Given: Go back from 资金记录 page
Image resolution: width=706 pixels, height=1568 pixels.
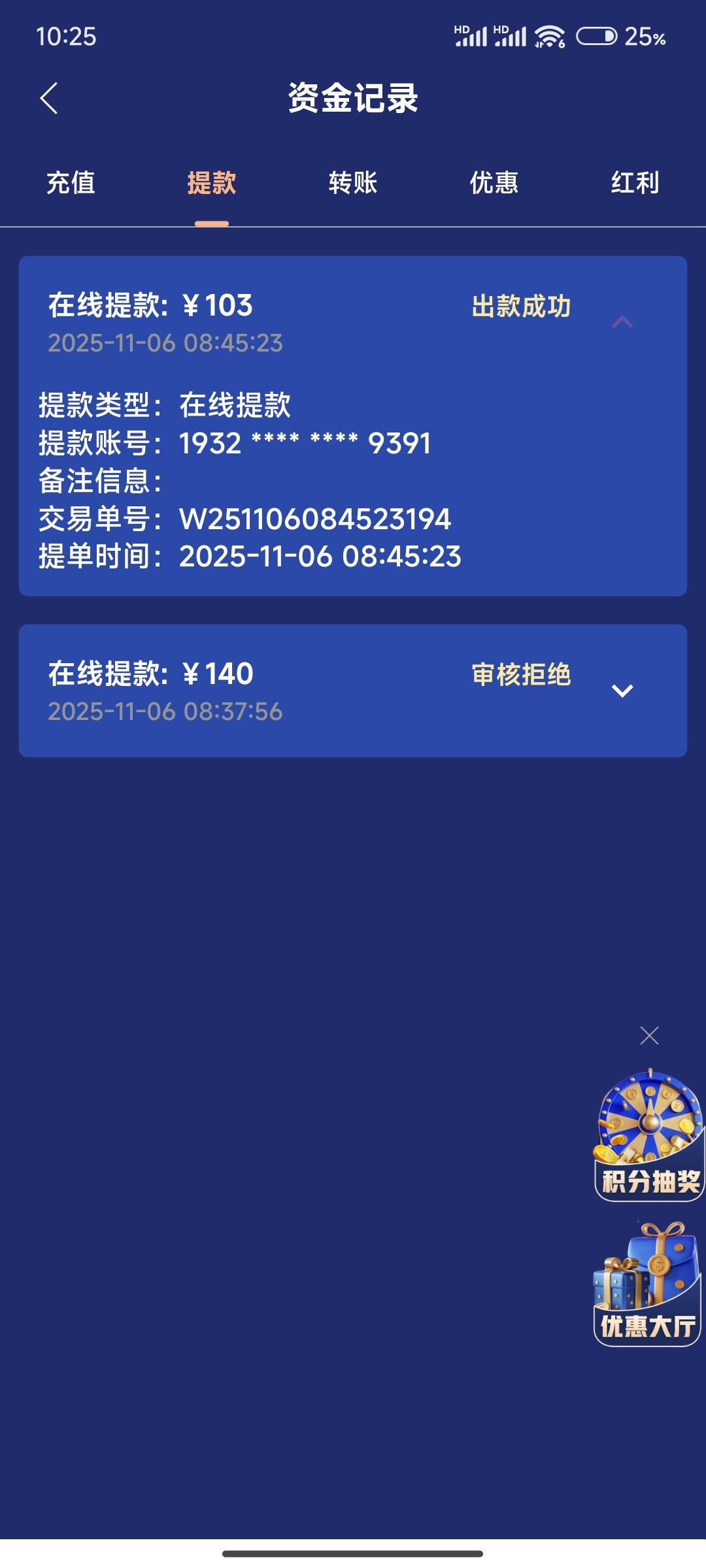Looking at the screenshot, I should 49,98.
